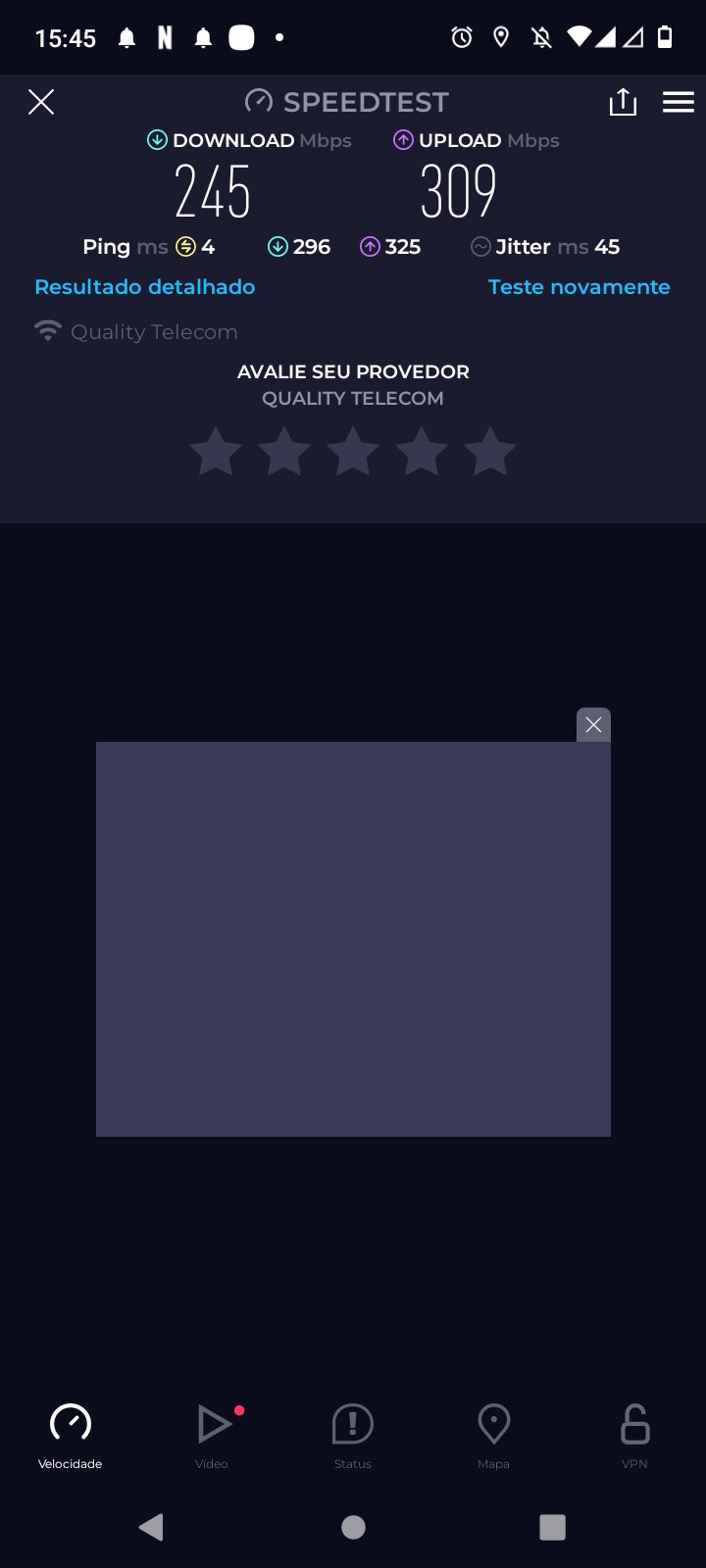The height and width of the screenshot is (1568, 706).
Task: Go back using system back button
Action: (x=151, y=1527)
